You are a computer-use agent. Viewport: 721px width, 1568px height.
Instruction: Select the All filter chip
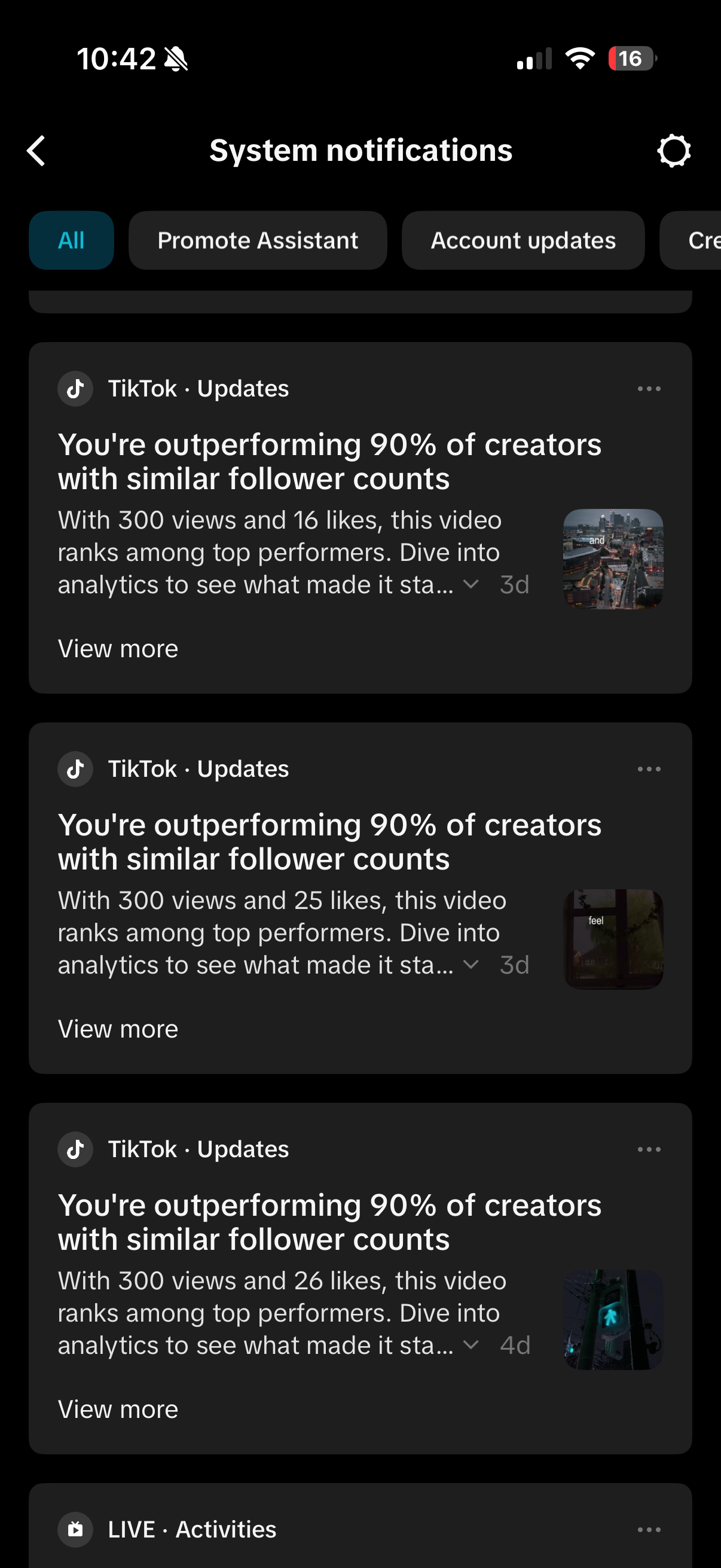coord(71,240)
